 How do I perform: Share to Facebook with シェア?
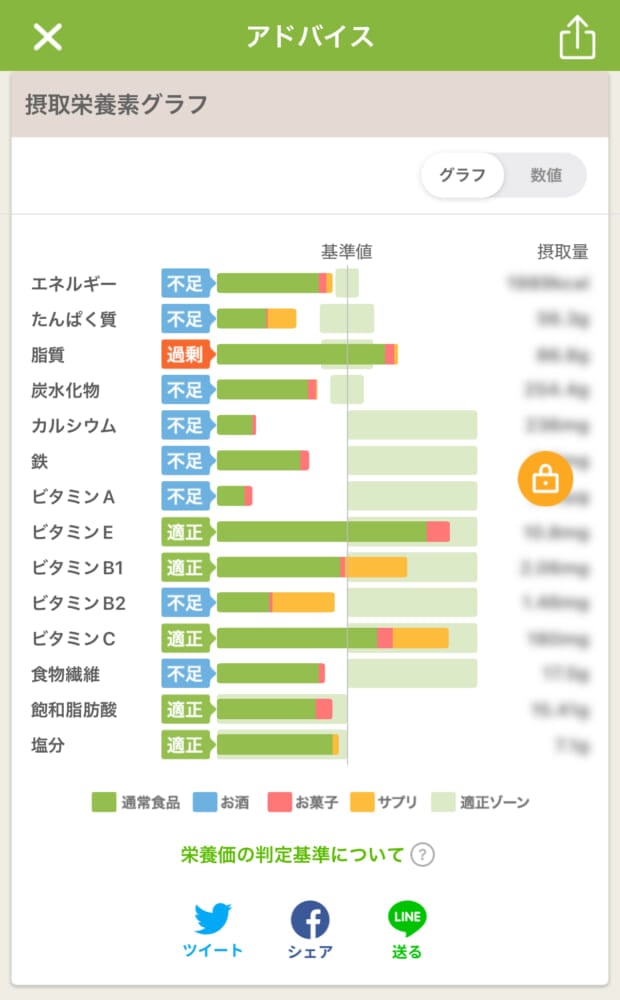coord(310,930)
